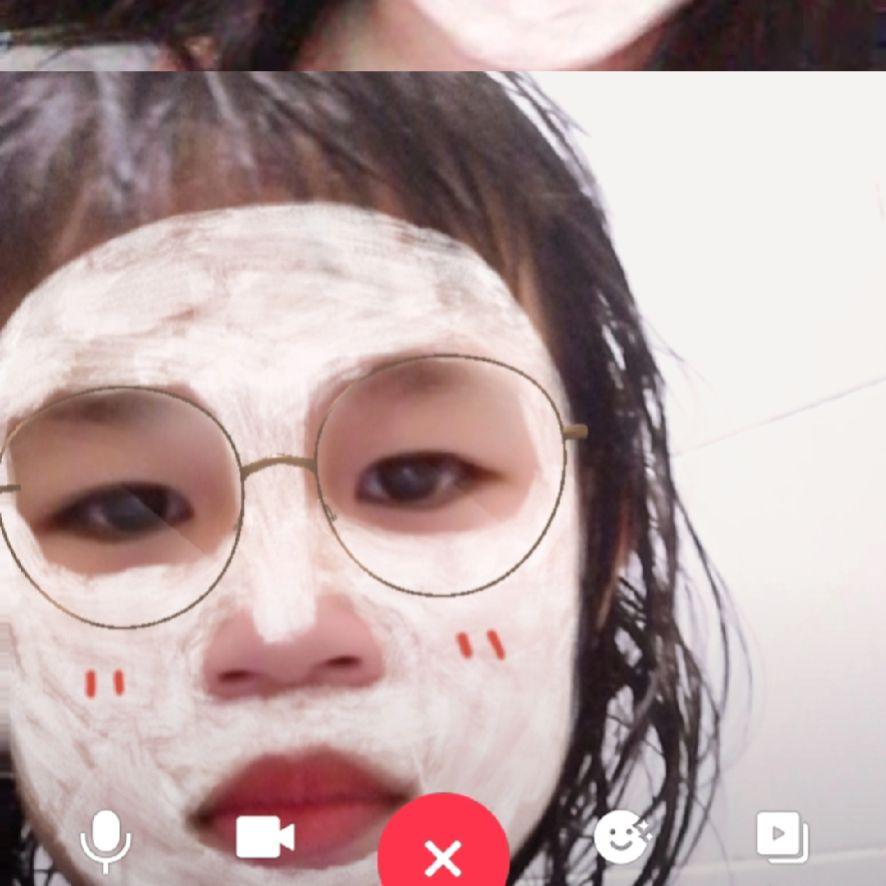The width and height of the screenshot is (886, 886).
Task: Turn off the video camera
Action: [x=265, y=838]
